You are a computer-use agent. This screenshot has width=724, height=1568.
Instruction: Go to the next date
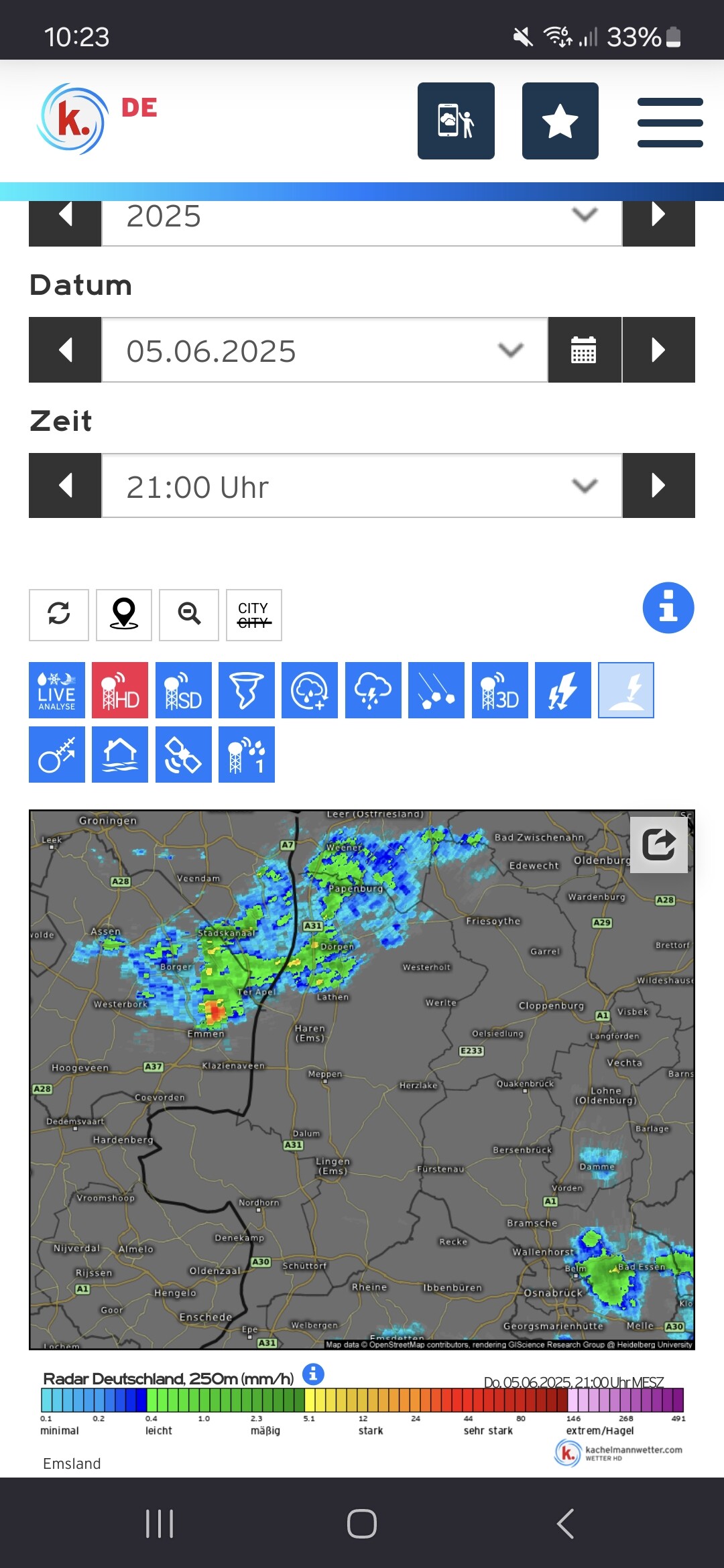click(658, 350)
